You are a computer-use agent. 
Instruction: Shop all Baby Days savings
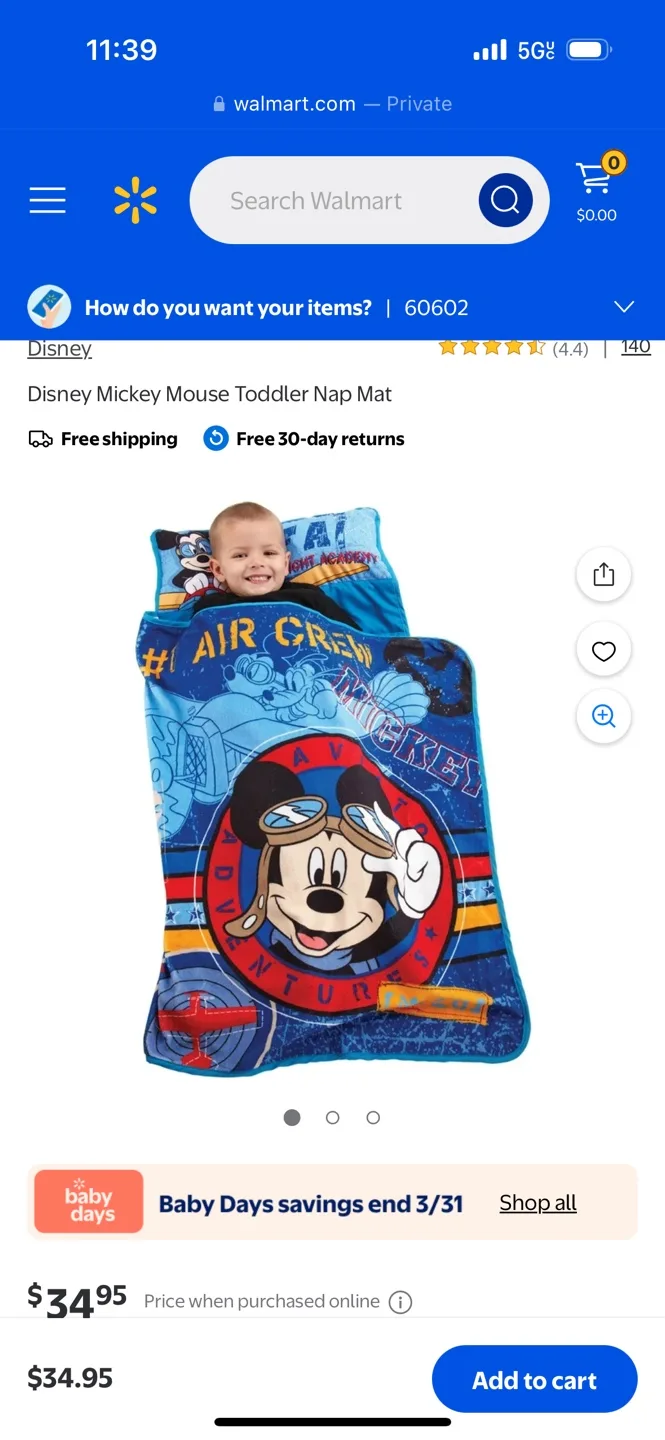coord(538,1203)
